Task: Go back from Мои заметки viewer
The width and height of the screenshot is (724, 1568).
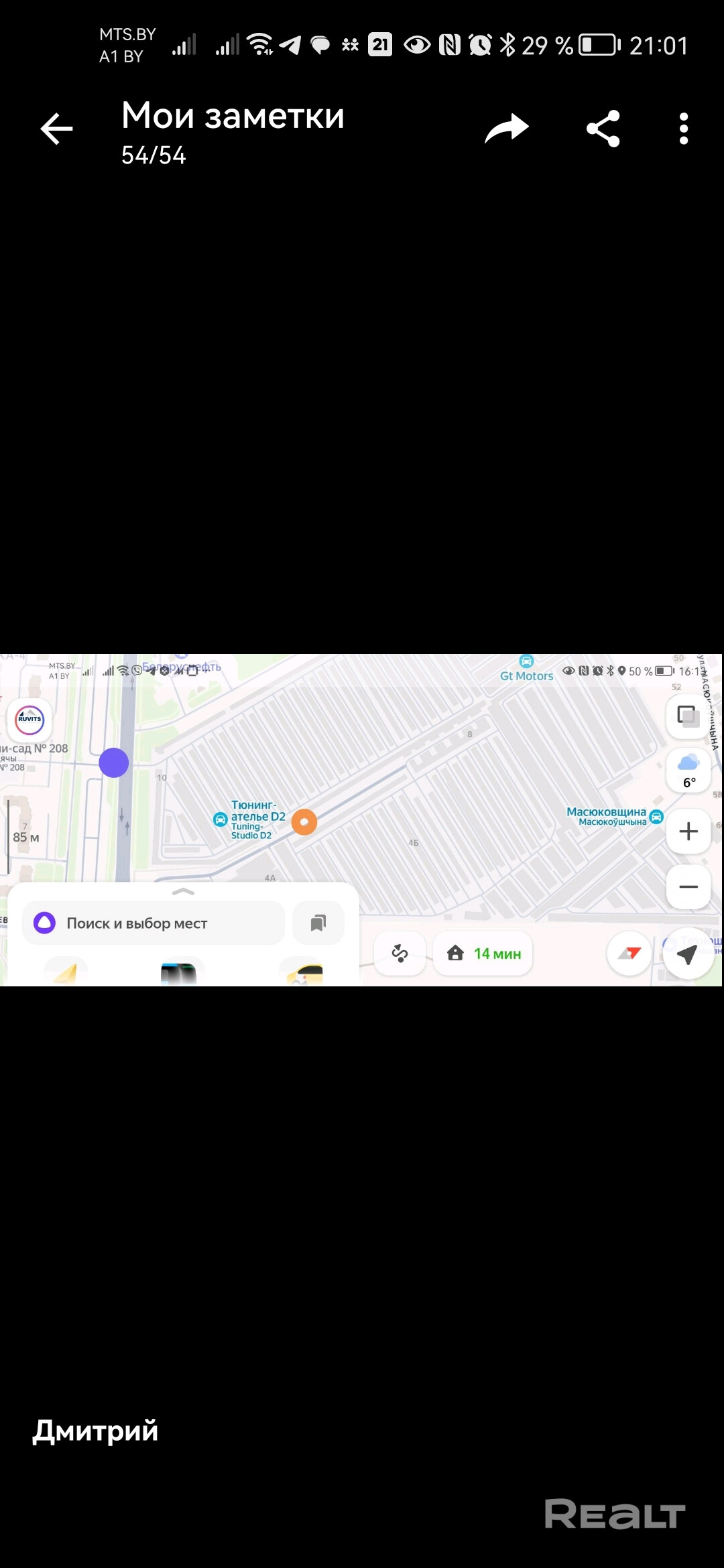Action: (56, 129)
